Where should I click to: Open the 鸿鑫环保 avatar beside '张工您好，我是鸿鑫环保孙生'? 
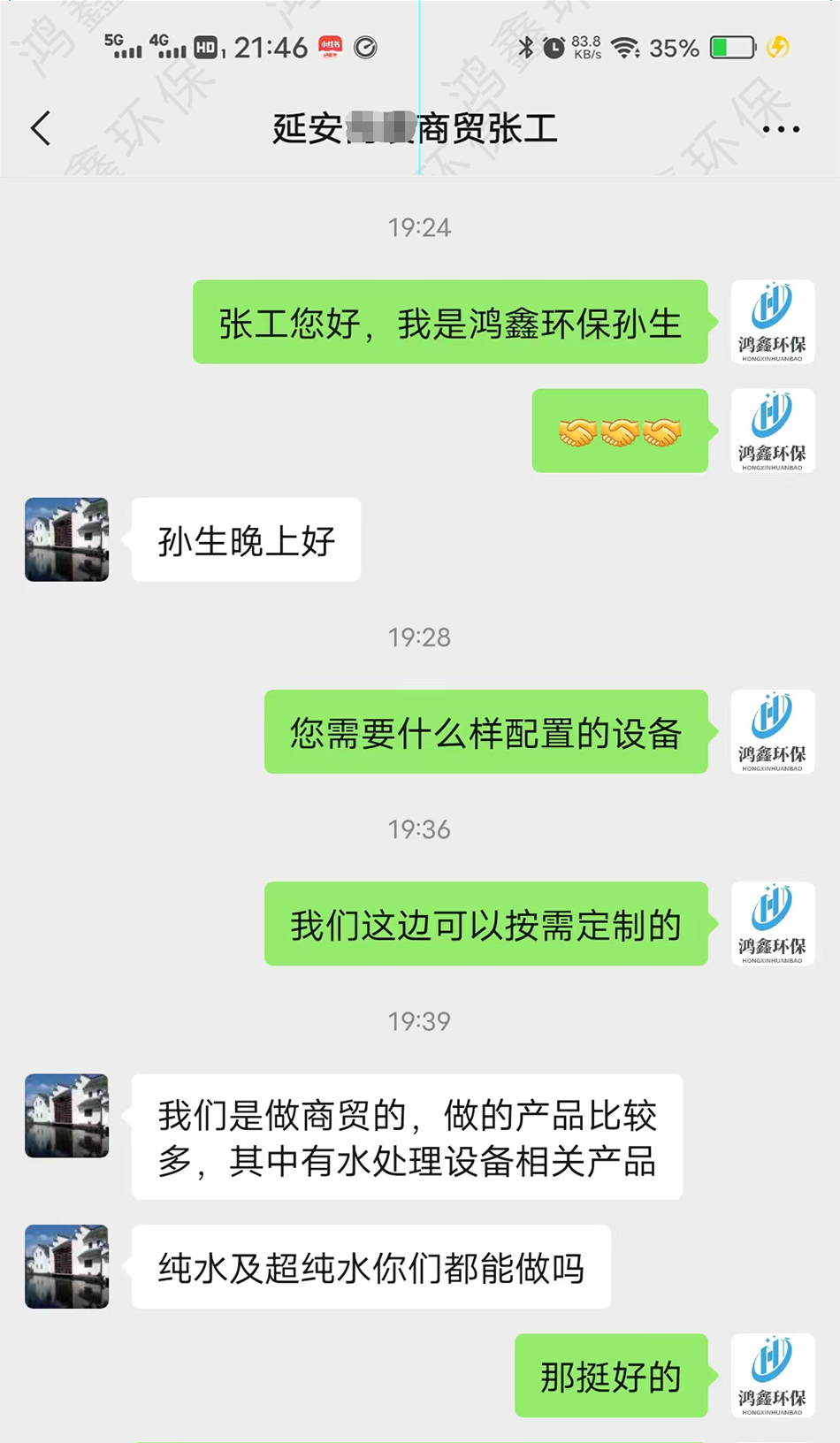tap(772, 322)
